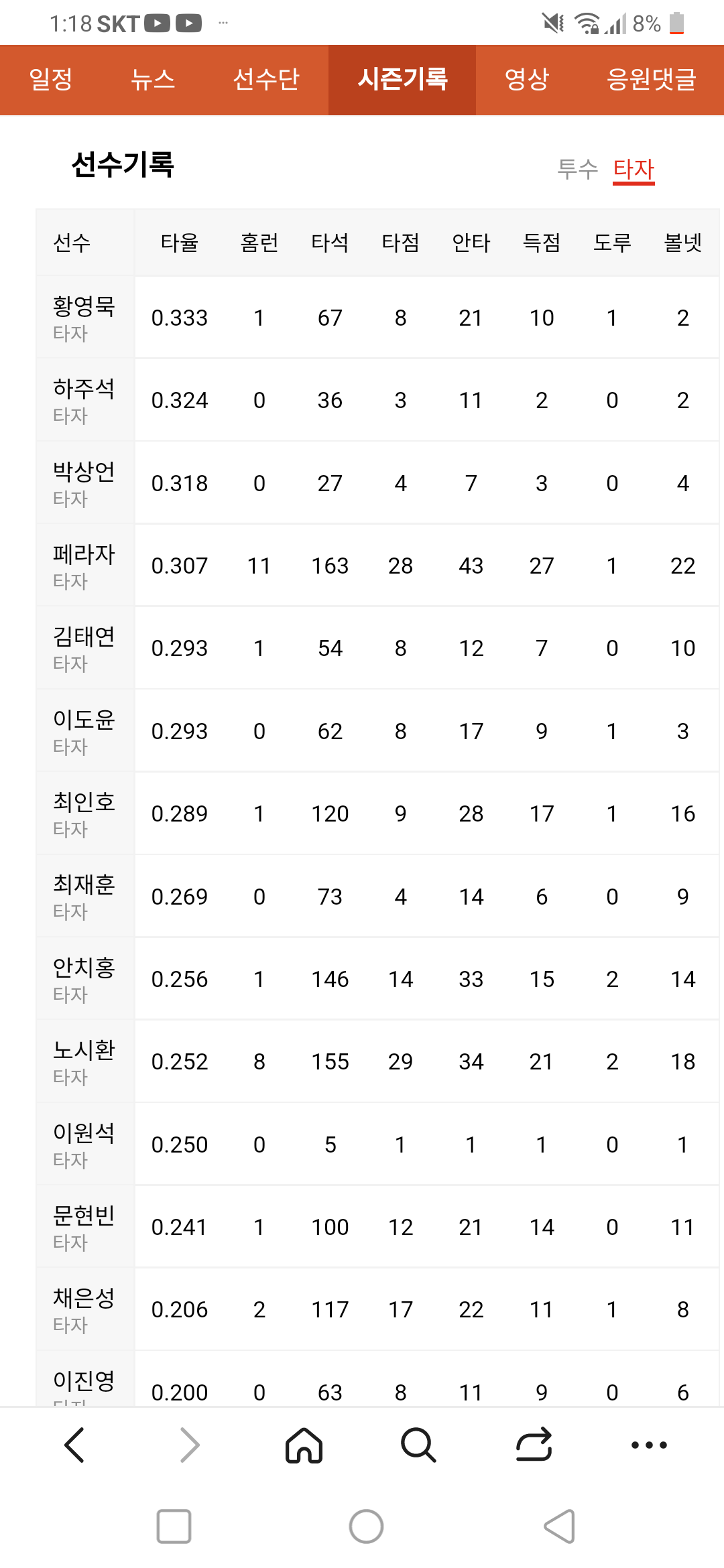Go to the 선수단 tab
Image resolution: width=724 pixels, height=1568 pixels.
265,80
